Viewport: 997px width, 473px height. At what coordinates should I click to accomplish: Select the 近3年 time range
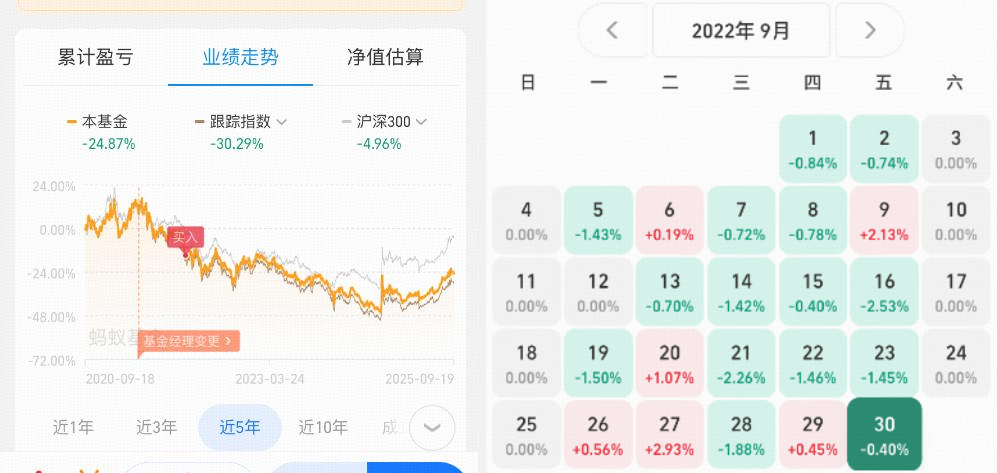click(x=157, y=428)
